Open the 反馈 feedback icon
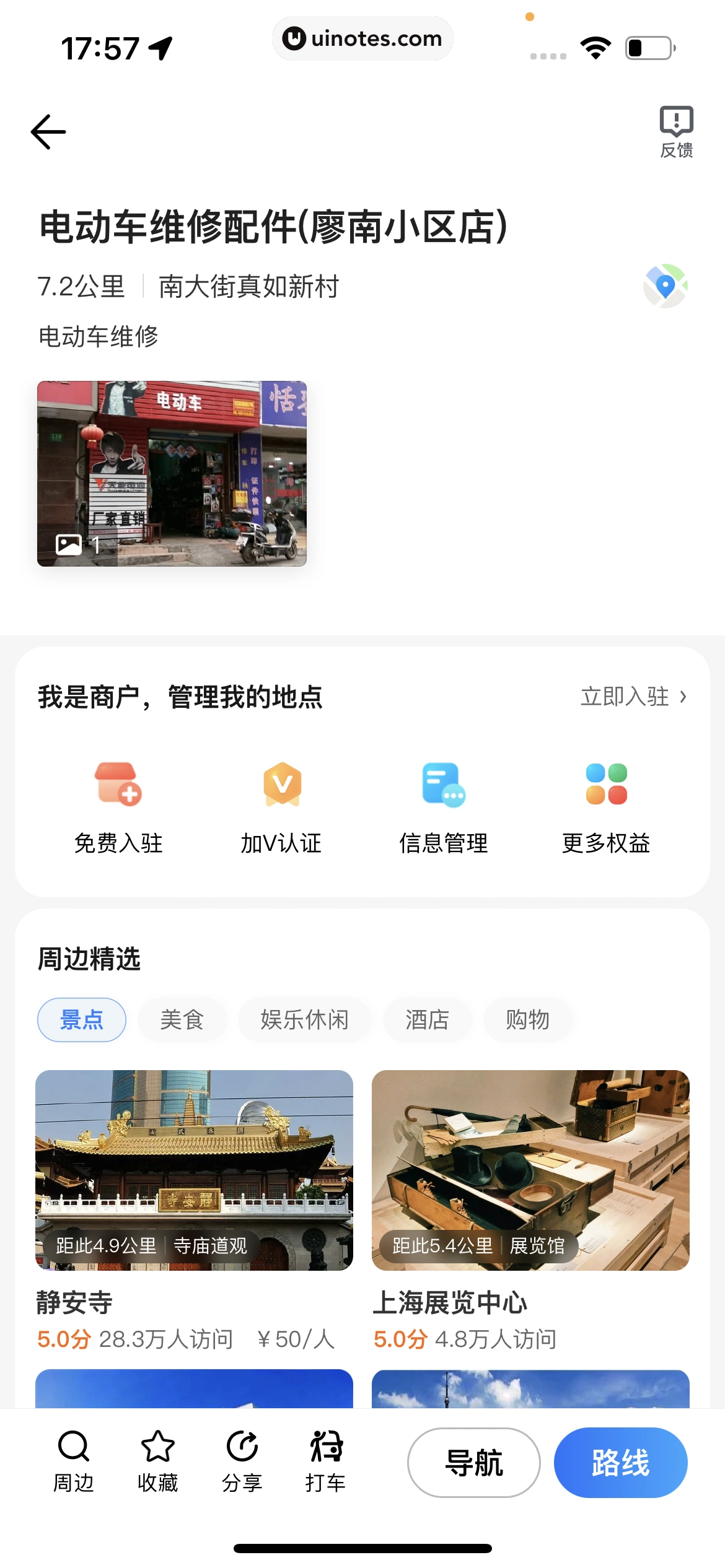Viewport: 725px width, 1568px height. (x=675, y=130)
